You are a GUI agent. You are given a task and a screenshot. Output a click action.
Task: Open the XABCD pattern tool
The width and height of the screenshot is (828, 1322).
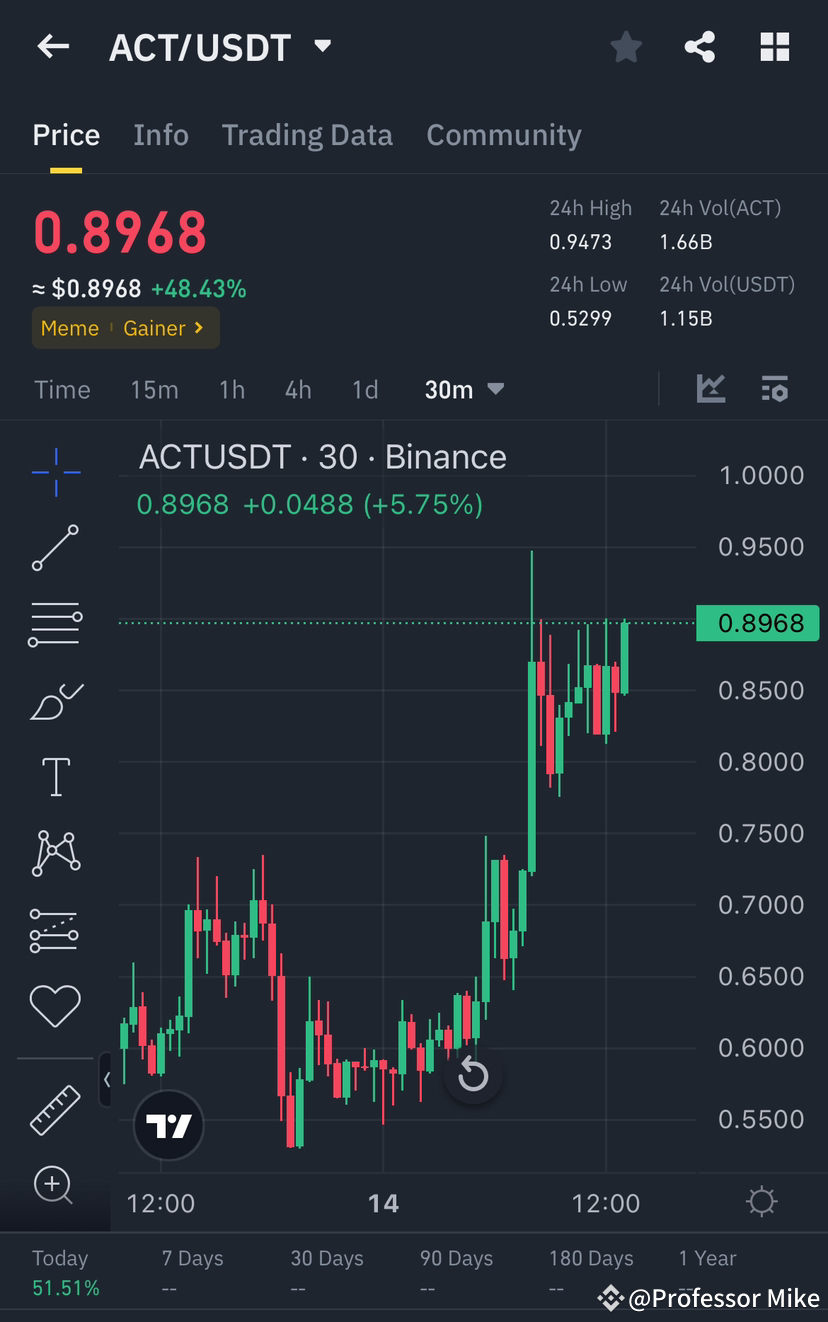(x=54, y=853)
